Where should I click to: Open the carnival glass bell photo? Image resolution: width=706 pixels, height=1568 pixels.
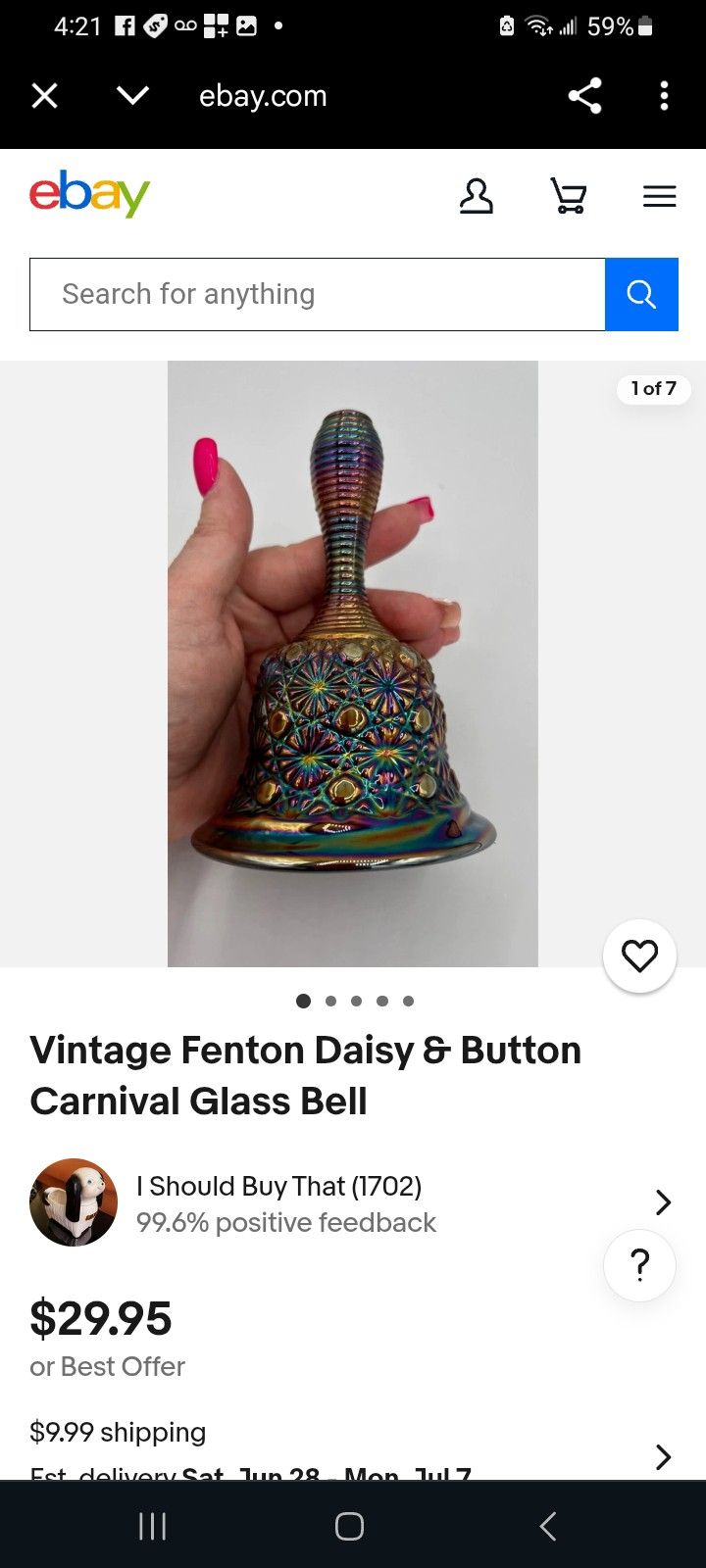353,663
